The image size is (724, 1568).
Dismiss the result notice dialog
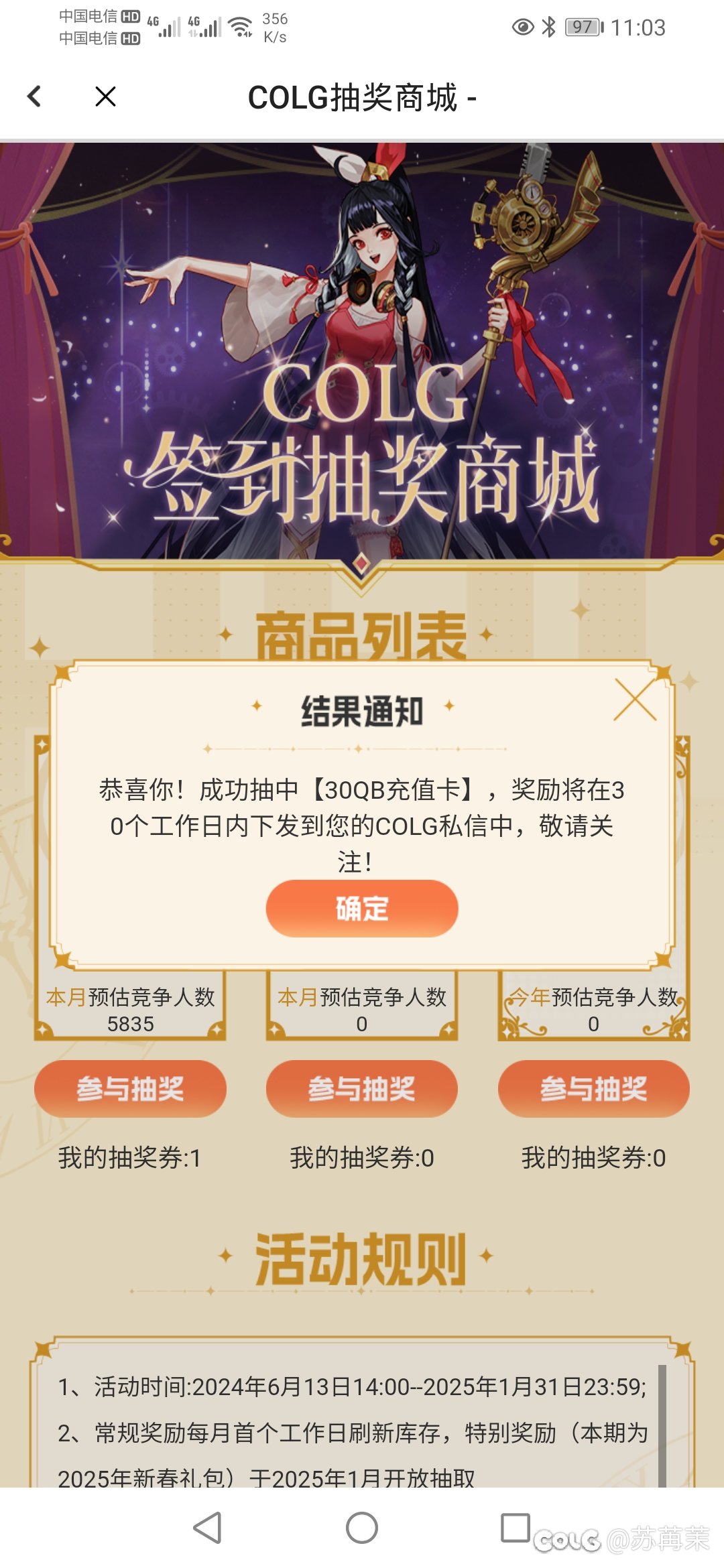coord(634,700)
